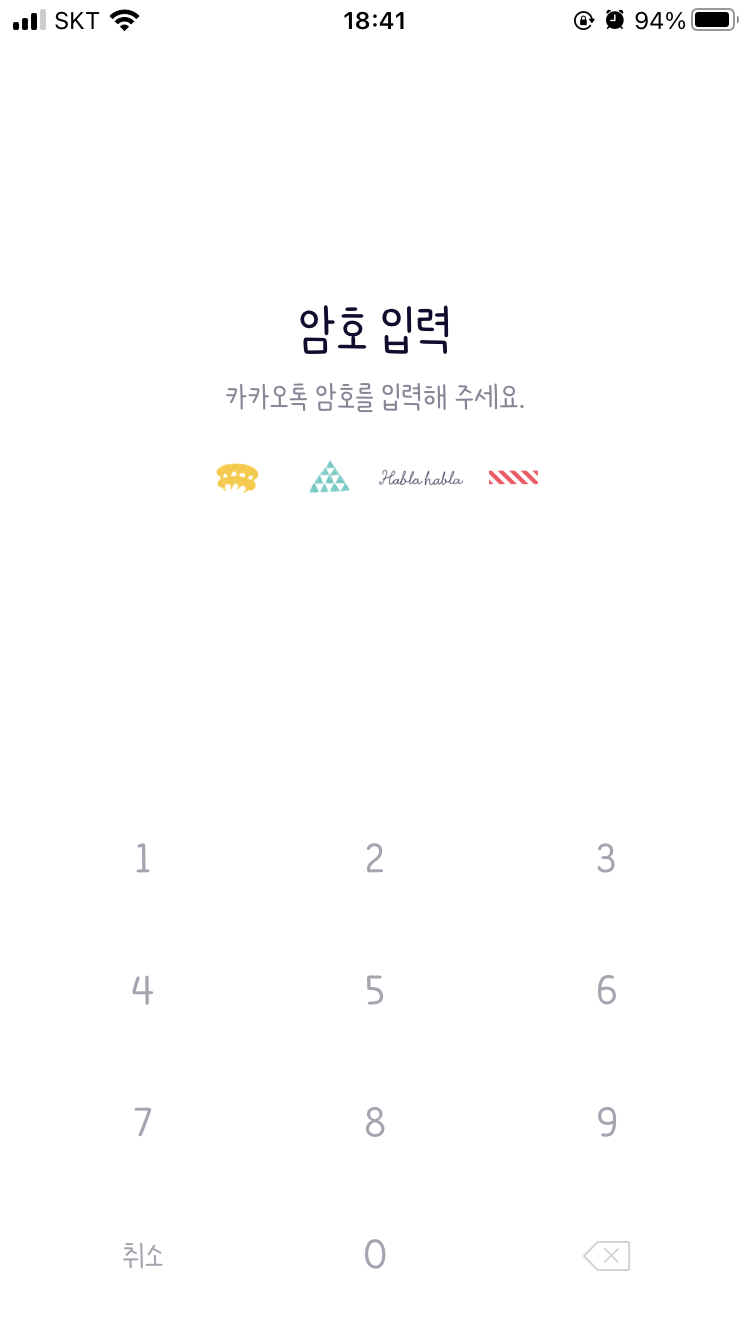The image size is (750, 1334).
Task: Tap the number 5 key
Action: (374, 990)
